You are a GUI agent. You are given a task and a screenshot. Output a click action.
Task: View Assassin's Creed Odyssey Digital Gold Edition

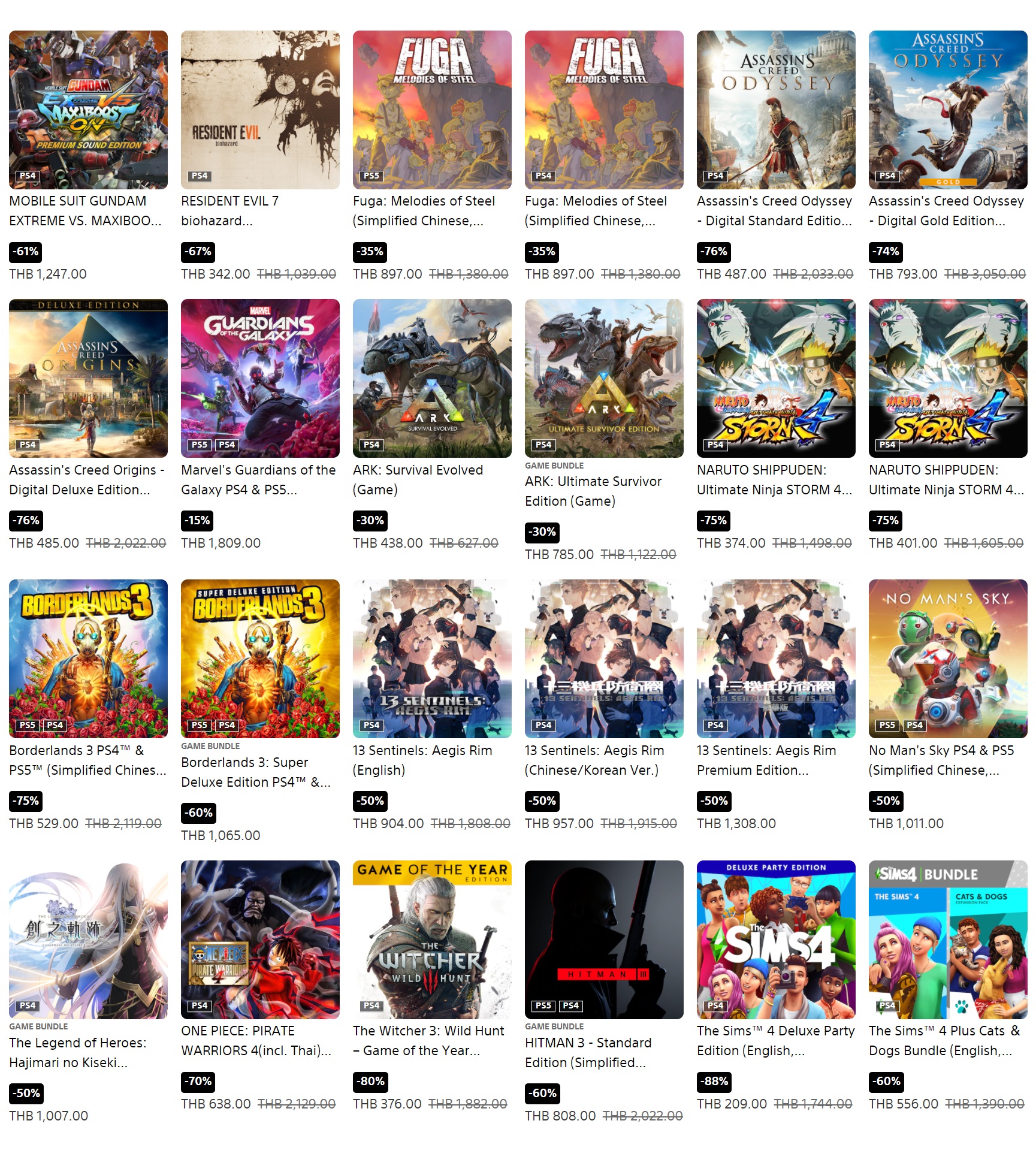coord(948,110)
